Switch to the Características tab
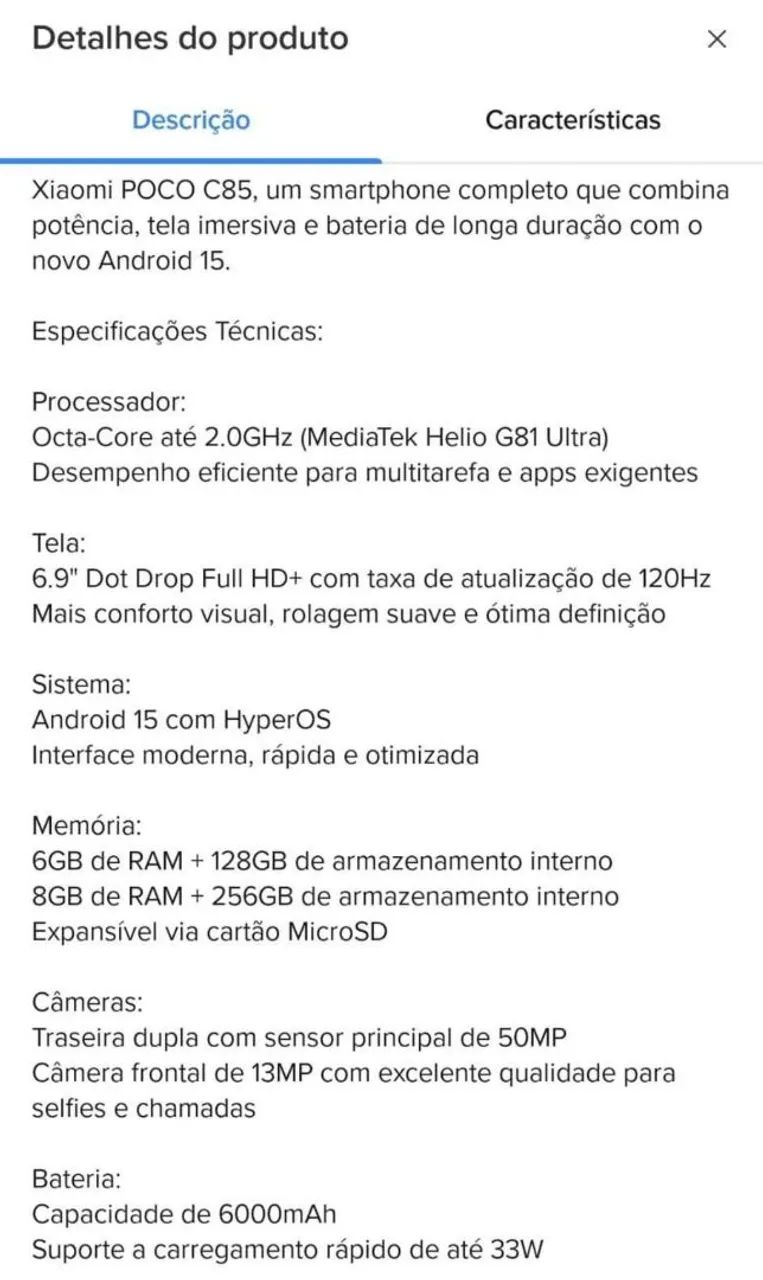 573,120
